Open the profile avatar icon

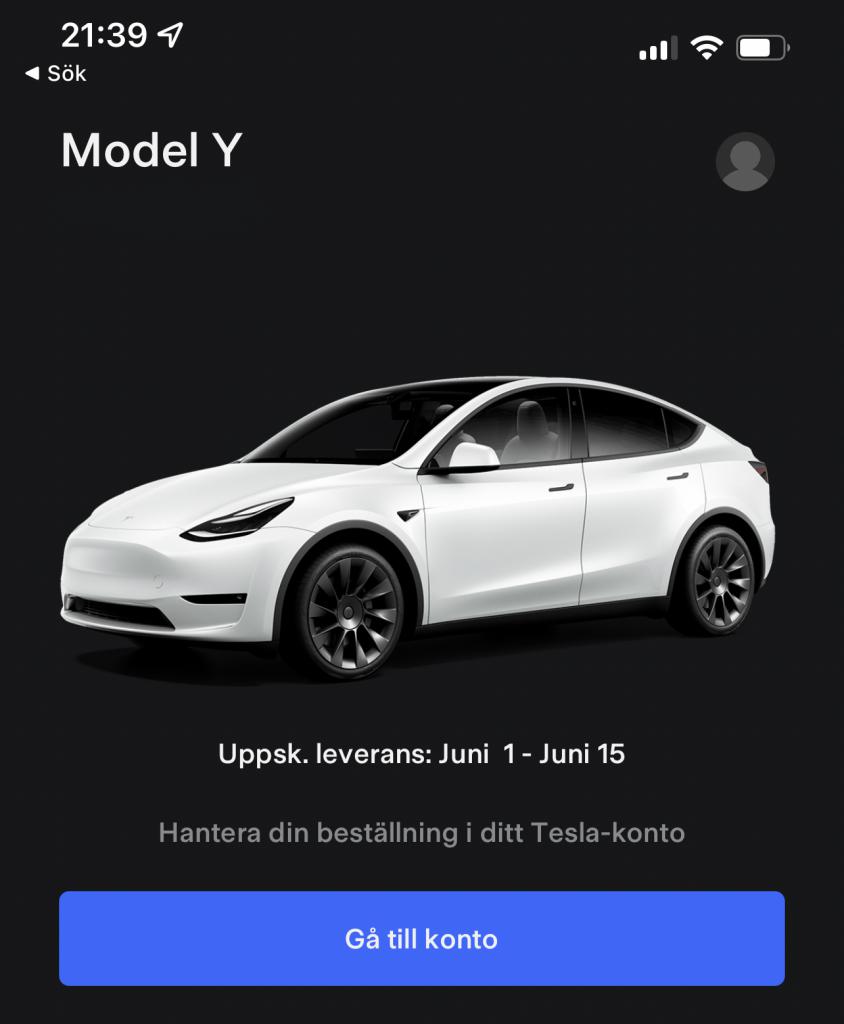coord(745,161)
